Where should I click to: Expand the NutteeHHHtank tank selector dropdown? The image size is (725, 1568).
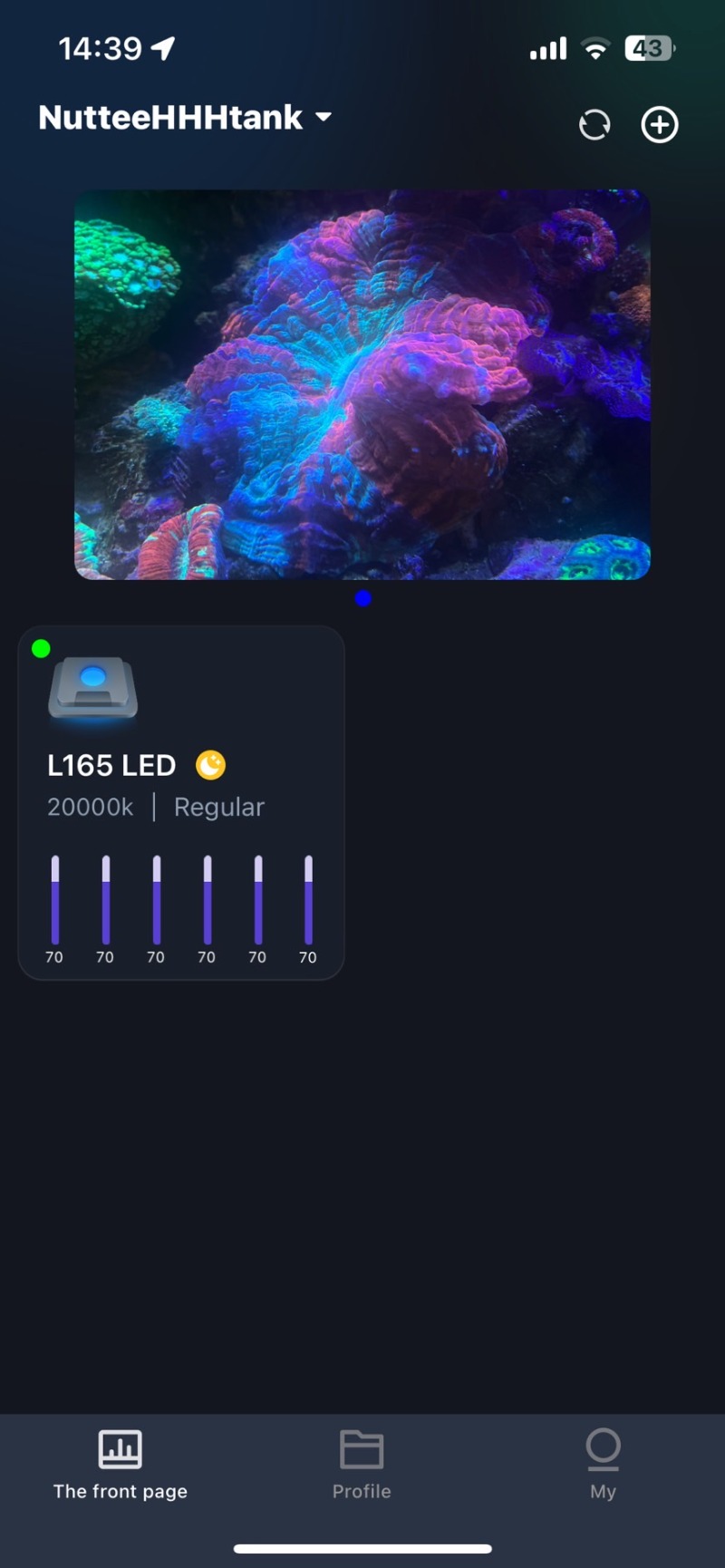(x=323, y=118)
